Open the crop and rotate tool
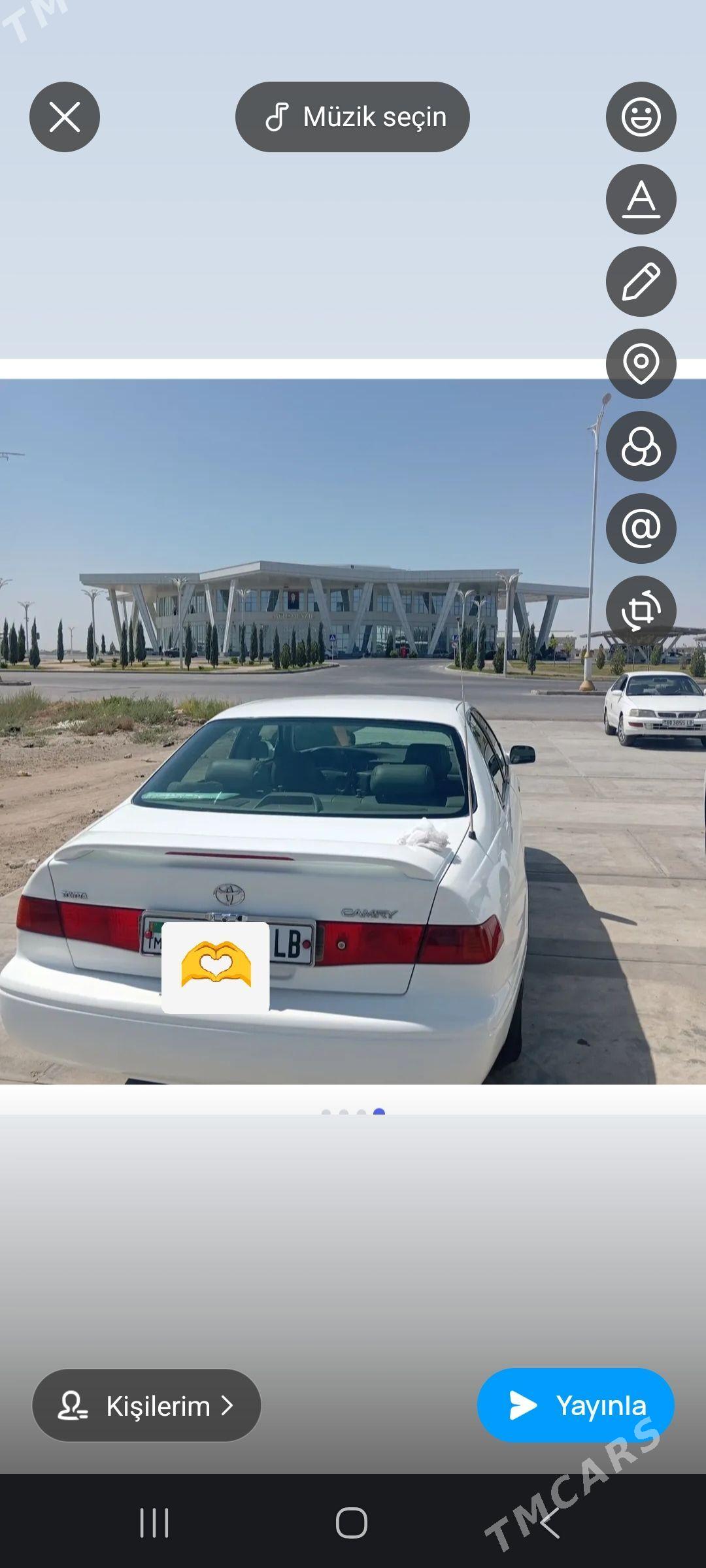 pyautogui.click(x=641, y=610)
